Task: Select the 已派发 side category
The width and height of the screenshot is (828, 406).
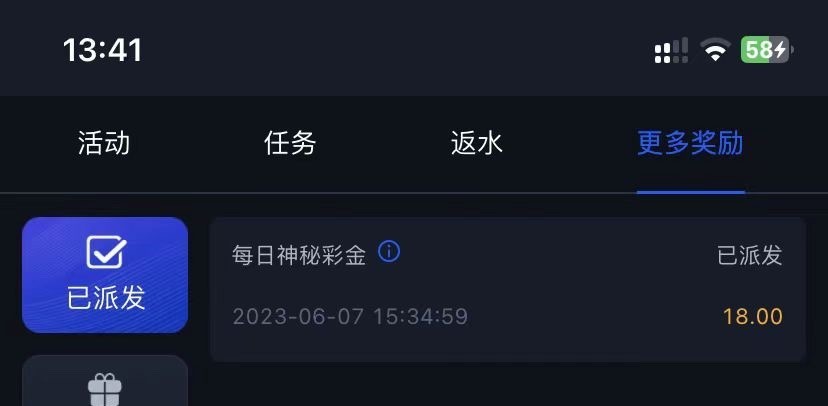Action: click(x=105, y=274)
